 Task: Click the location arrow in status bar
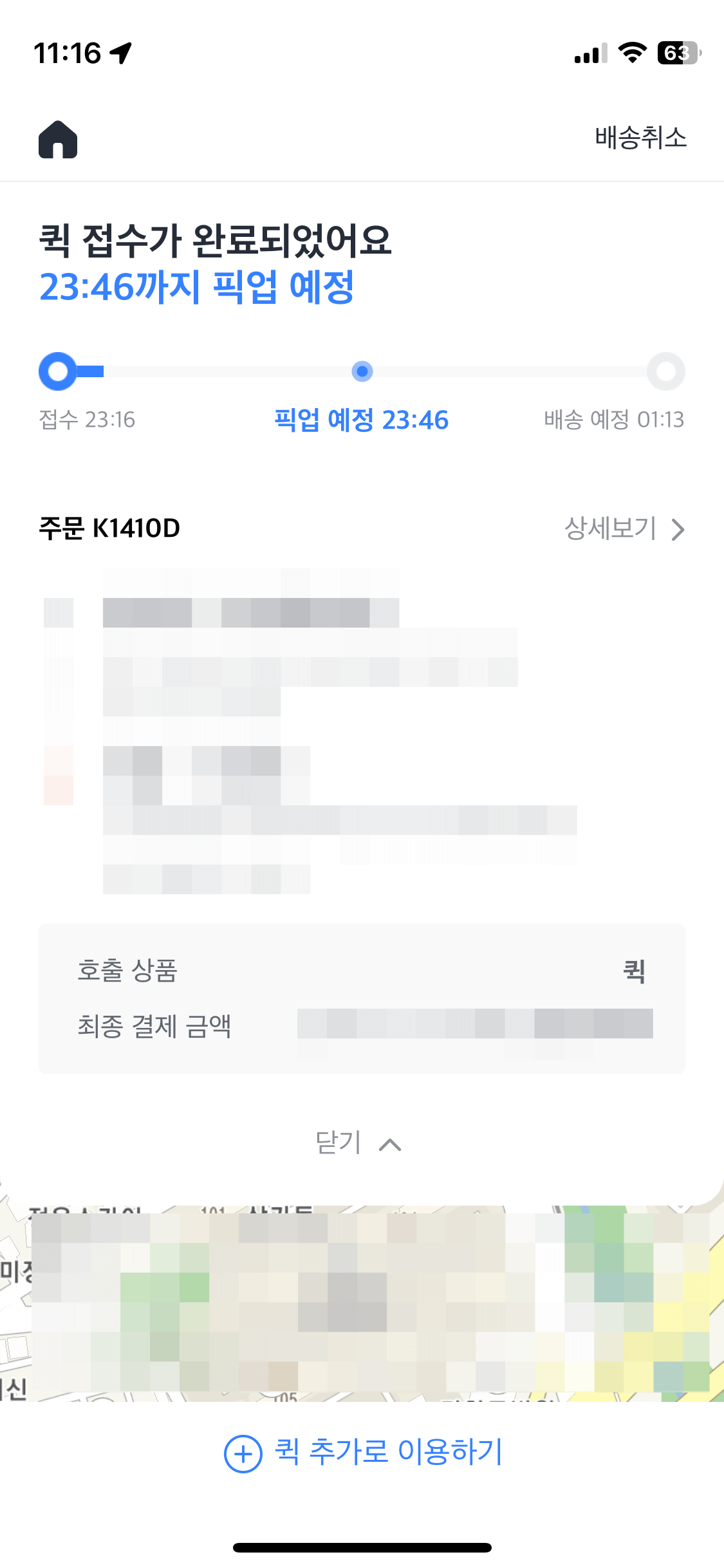[120, 53]
